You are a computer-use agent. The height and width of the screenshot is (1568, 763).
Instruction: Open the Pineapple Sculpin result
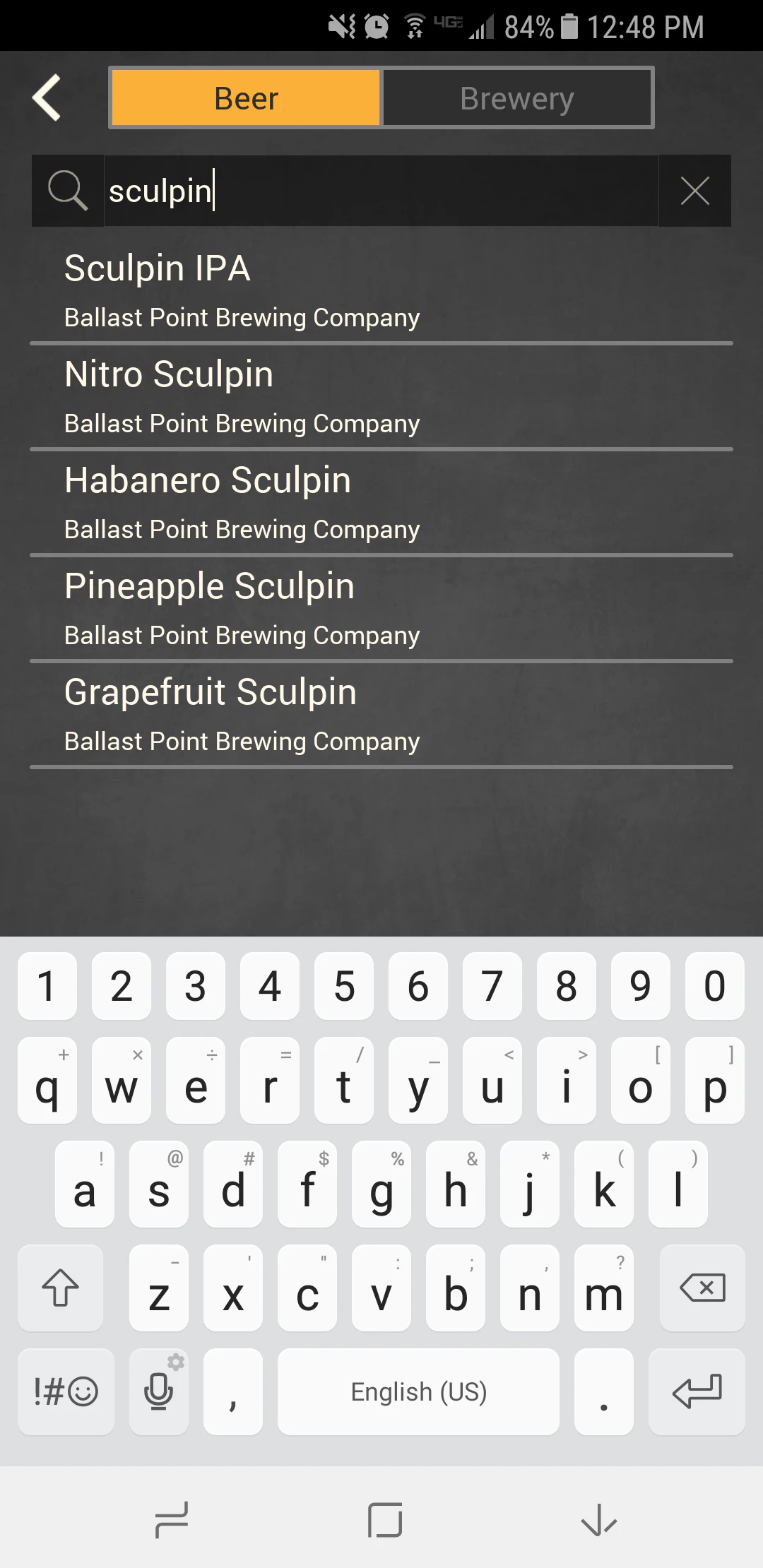pos(381,609)
